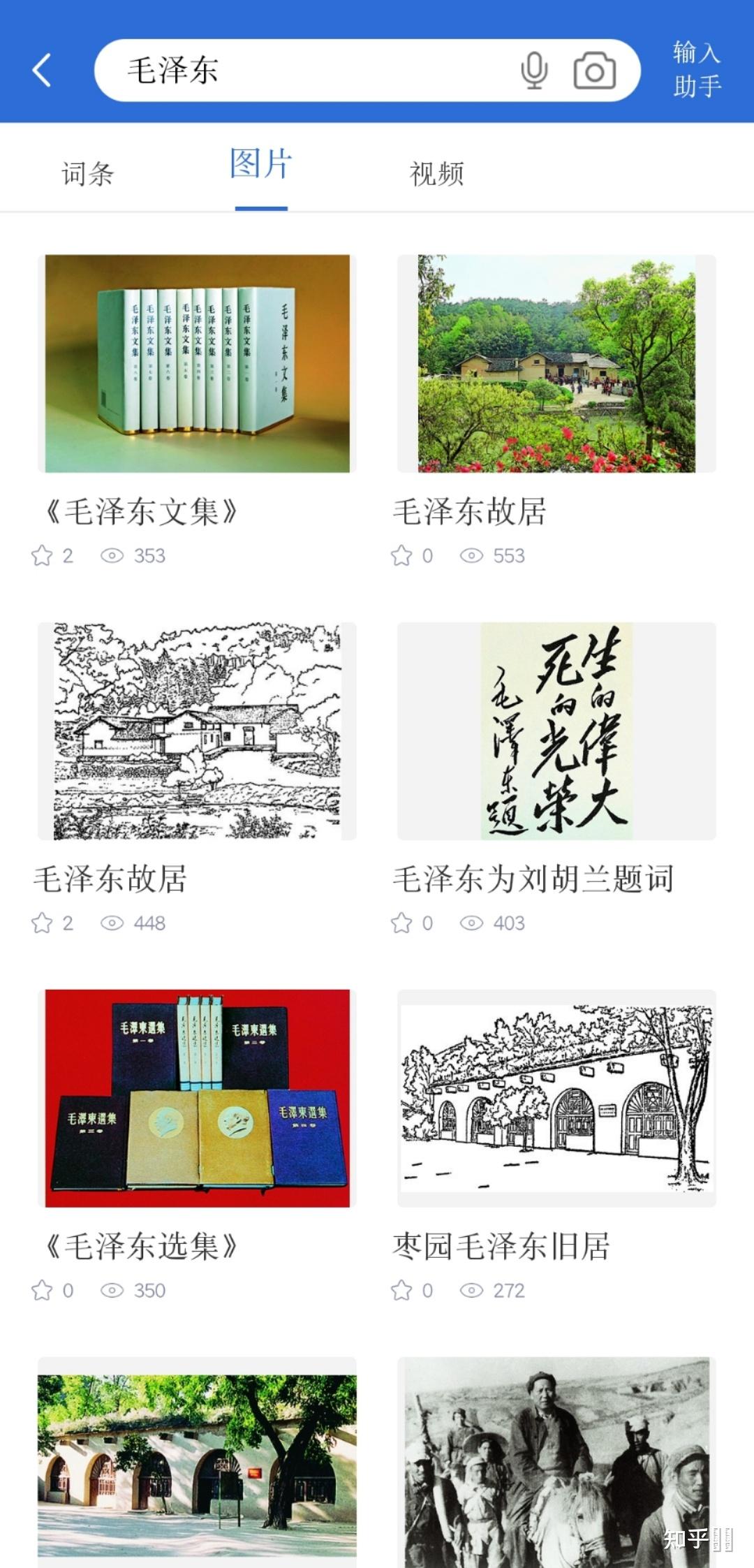The height and width of the screenshot is (1568, 754).
Task: Open the 输入助手 input assistant
Action: click(696, 70)
